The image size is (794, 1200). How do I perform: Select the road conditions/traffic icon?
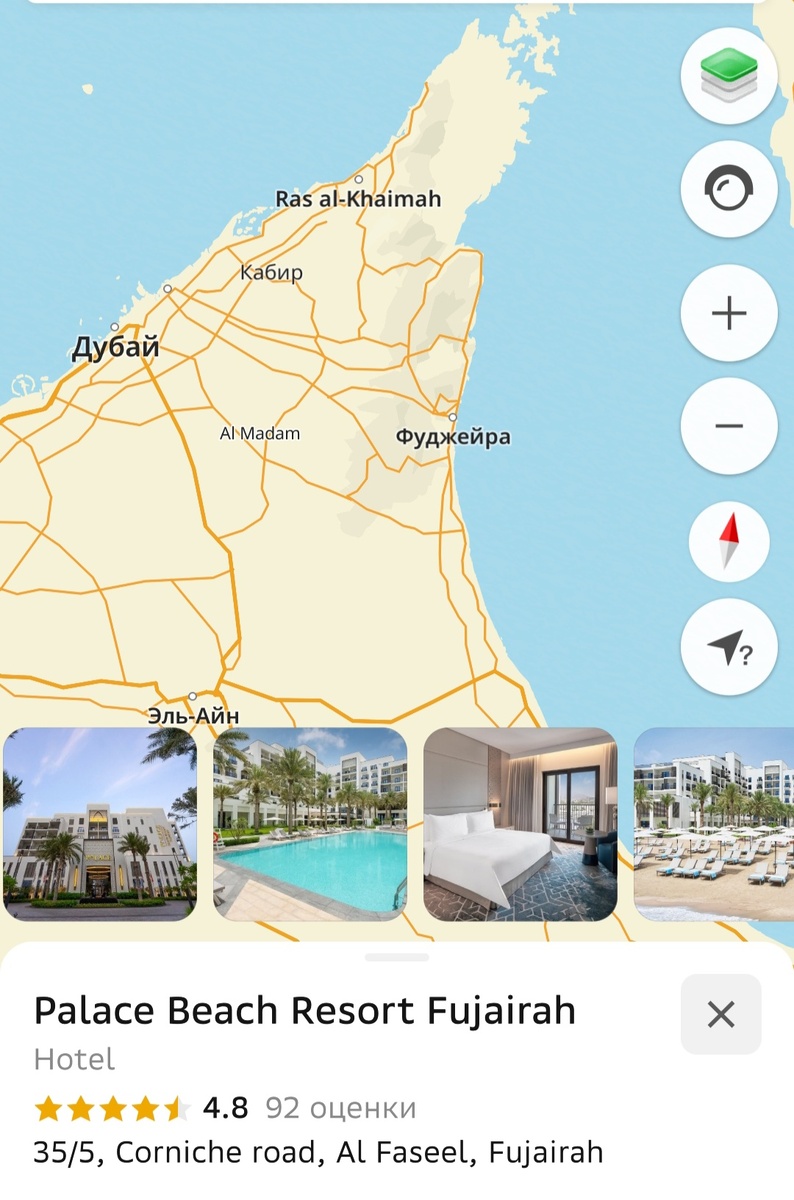[x=728, y=190]
